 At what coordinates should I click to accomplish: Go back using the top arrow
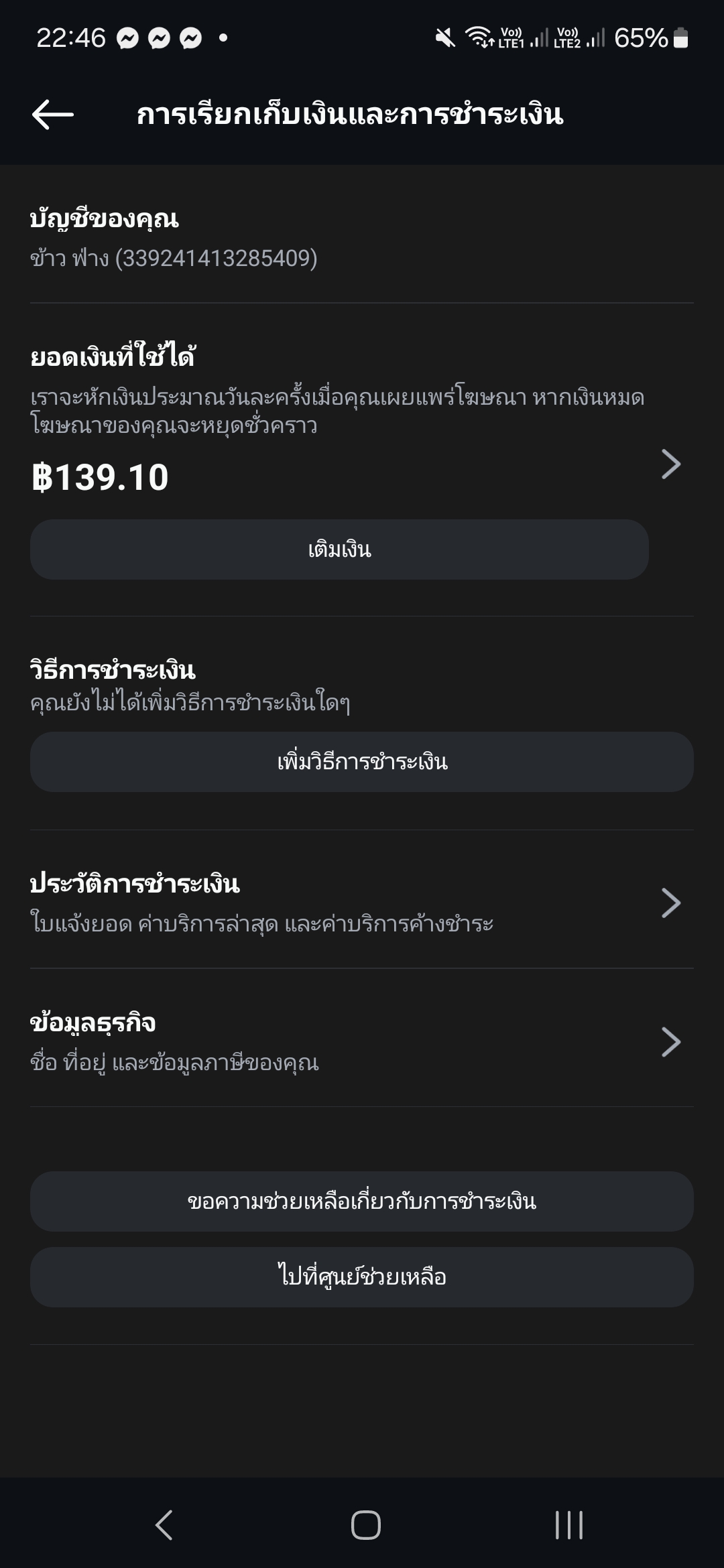pos(53,115)
